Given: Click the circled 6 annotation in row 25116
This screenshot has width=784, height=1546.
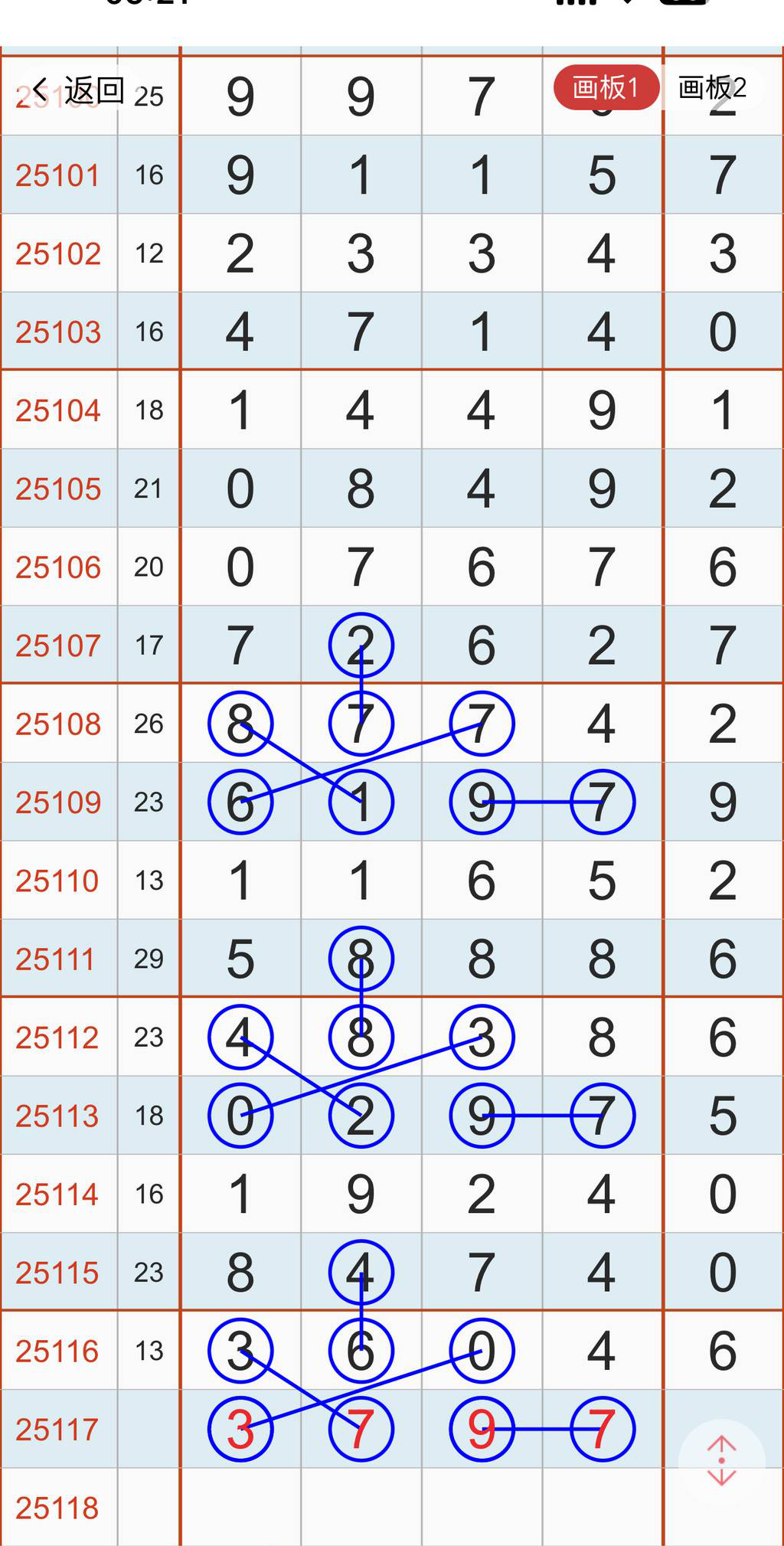Looking at the screenshot, I should point(361,1350).
